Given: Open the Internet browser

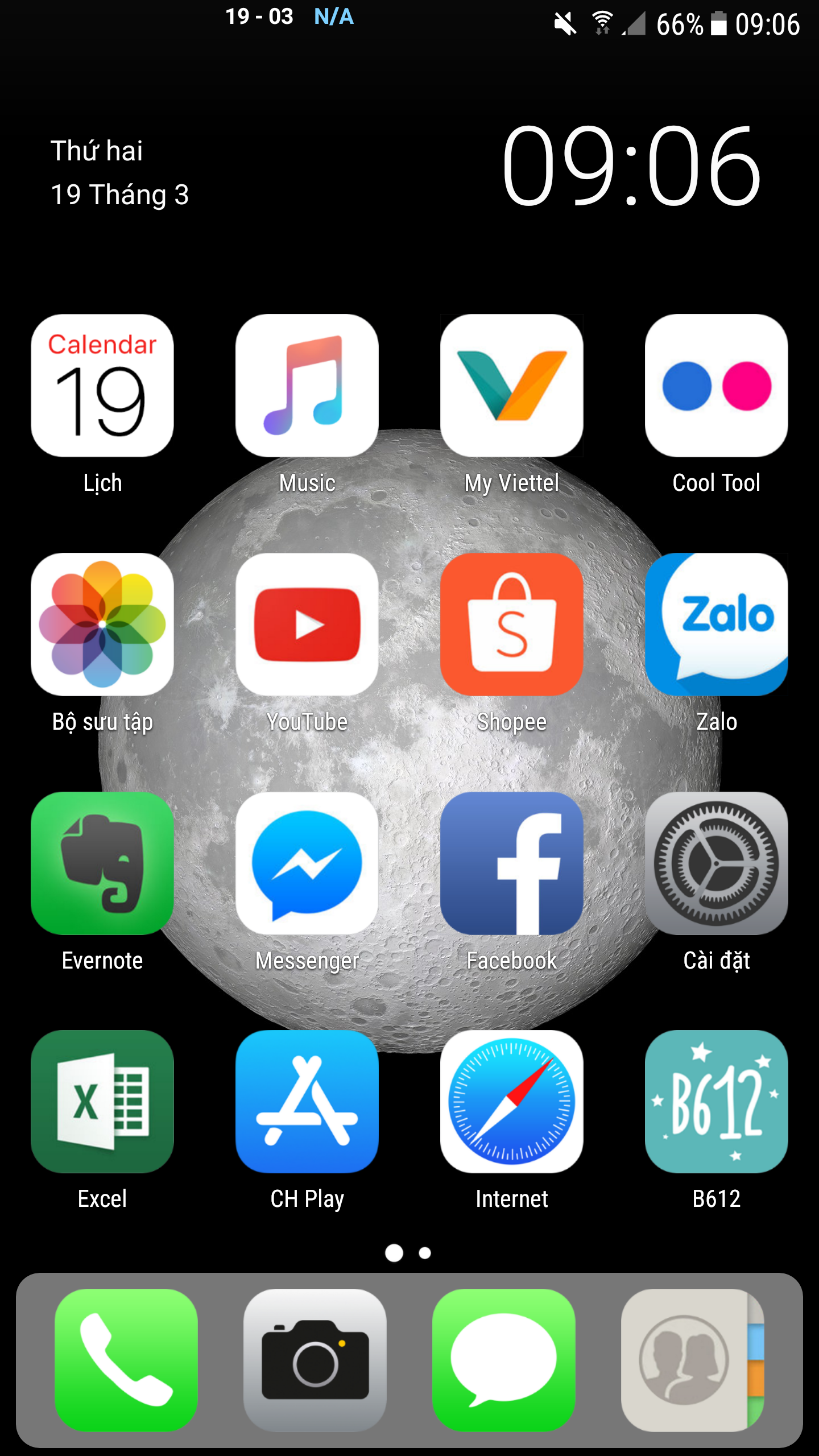Looking at the screenshot, I should pos(512,1102).
